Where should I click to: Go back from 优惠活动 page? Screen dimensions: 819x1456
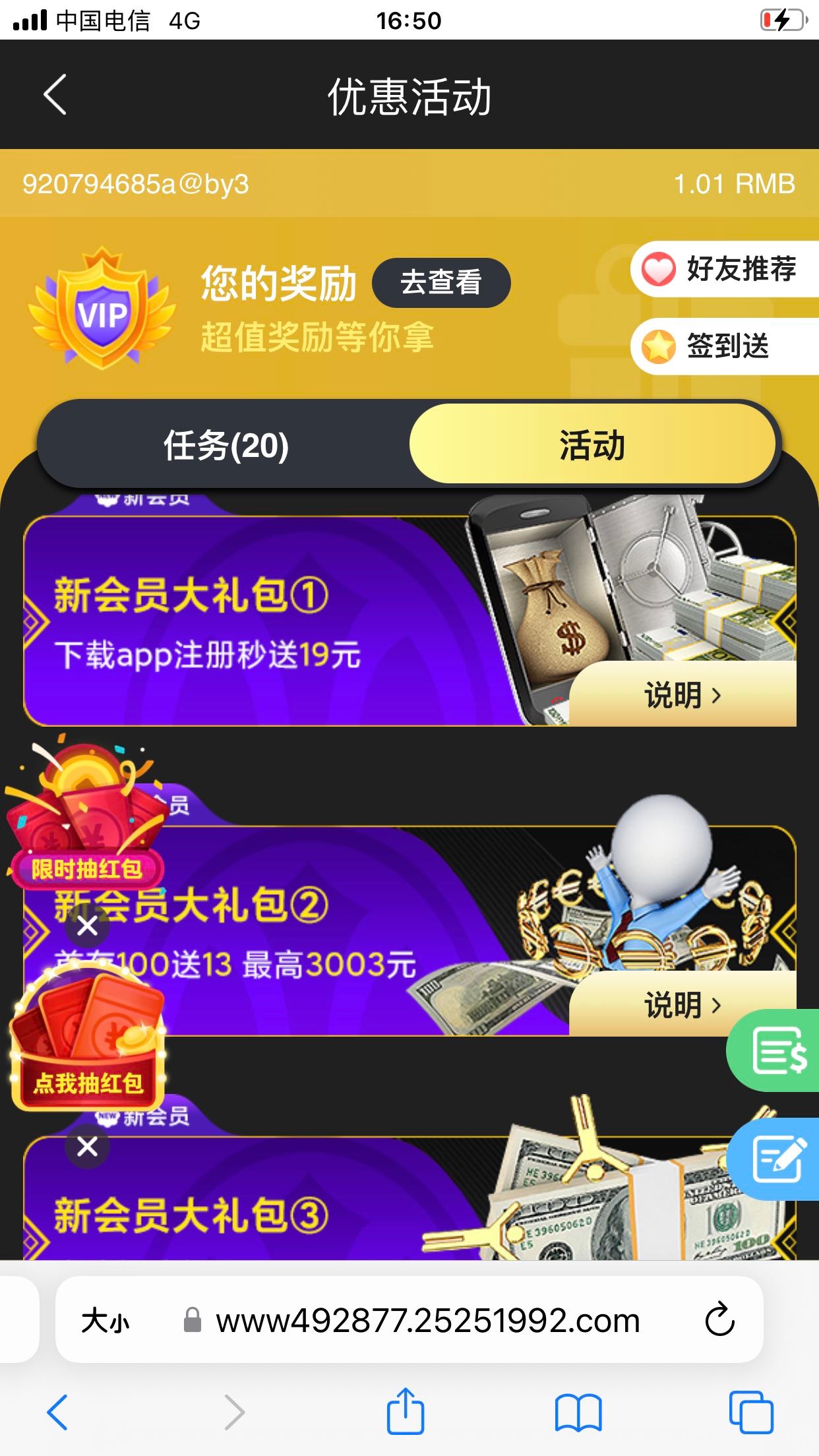tap(55, 95)
